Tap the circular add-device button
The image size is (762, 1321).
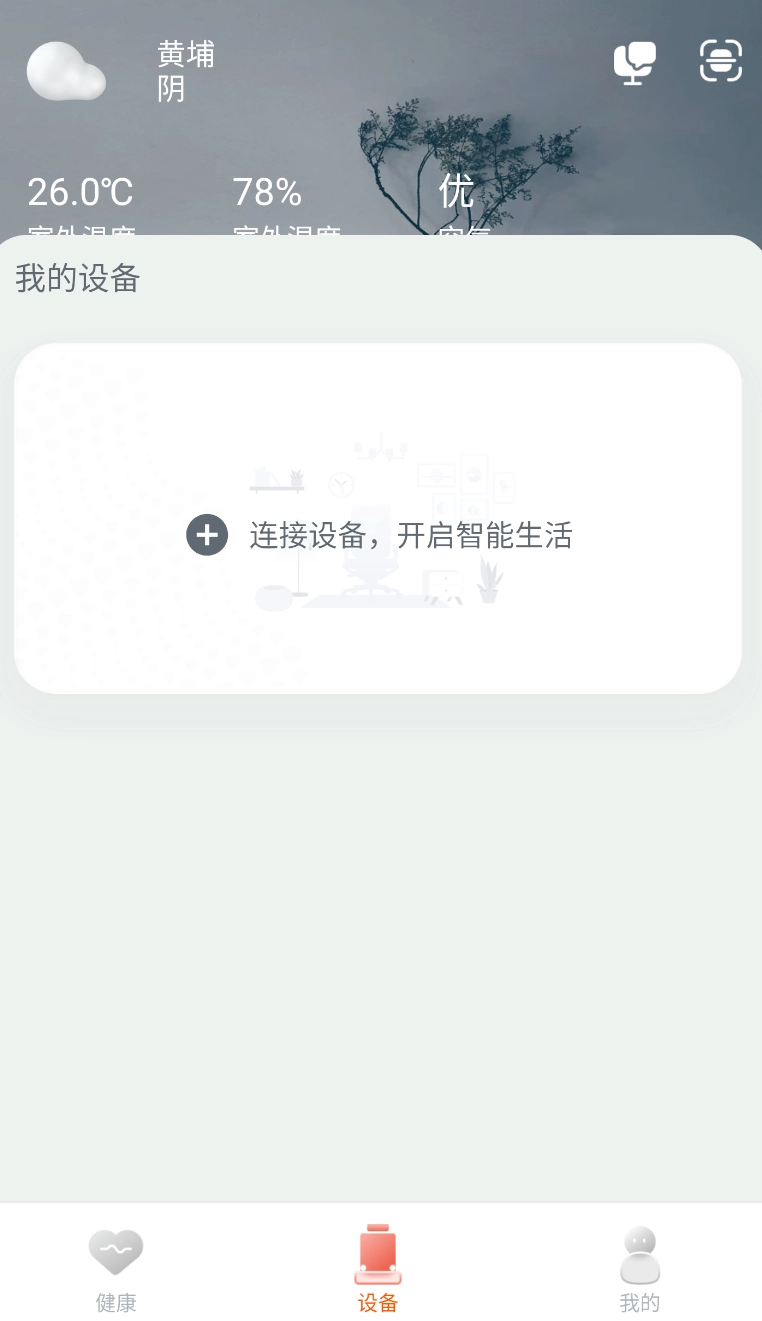click(x=207, y=535)
